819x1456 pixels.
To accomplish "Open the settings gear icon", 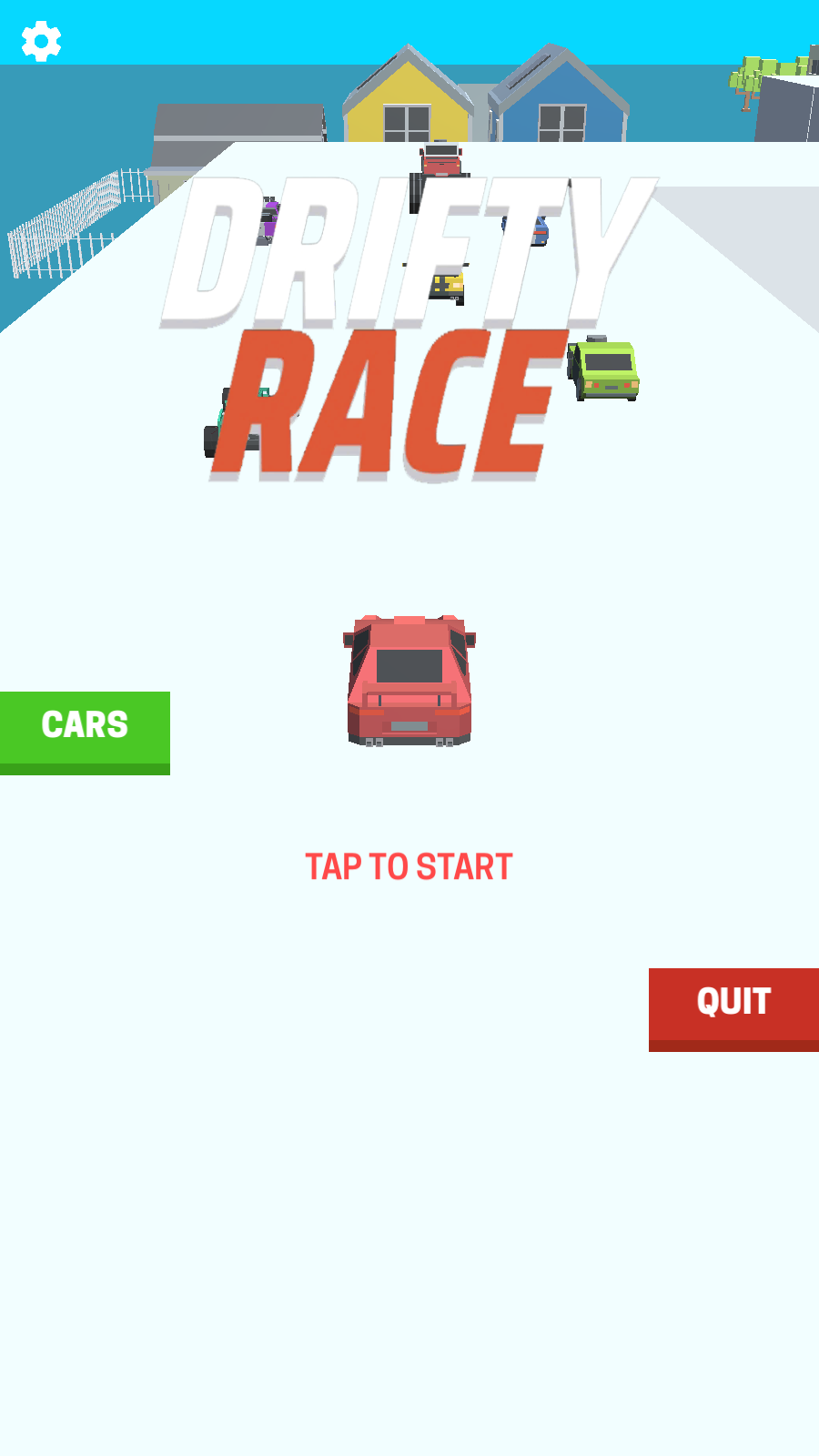I will coord(40,40).
